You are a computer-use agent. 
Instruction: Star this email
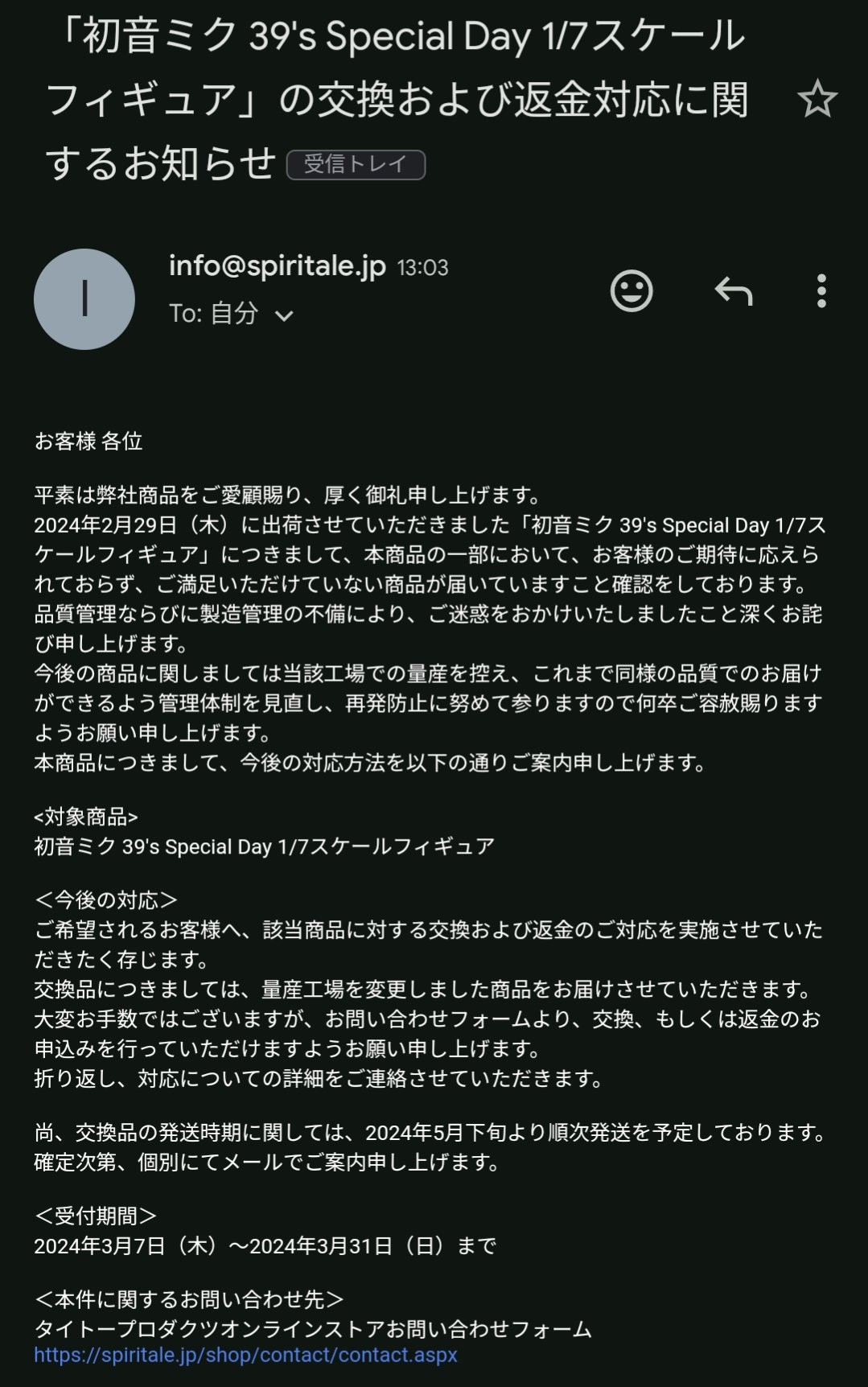click(817, 99)
